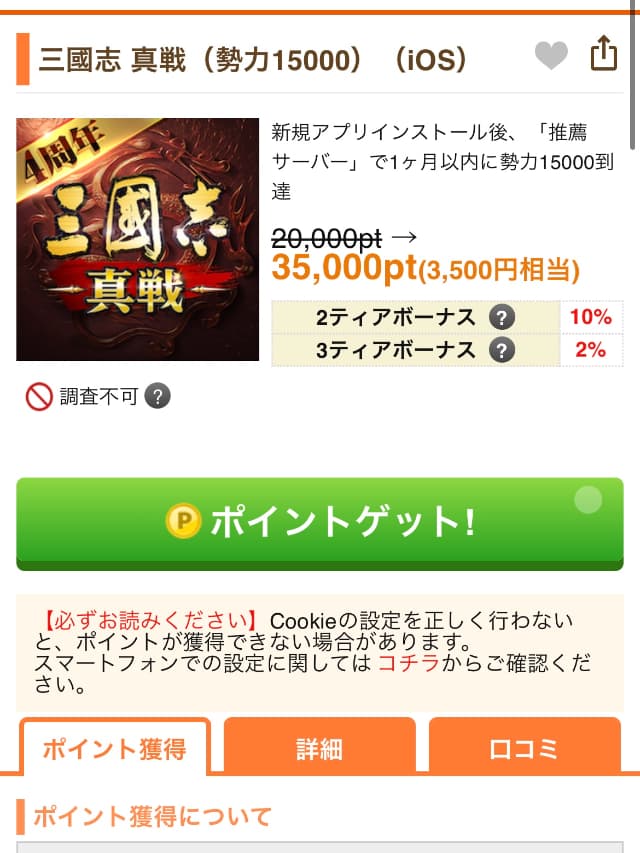The image size is (640, 853).
Task: Open help for 2ティアボーナス
Action: pos(502,318)
